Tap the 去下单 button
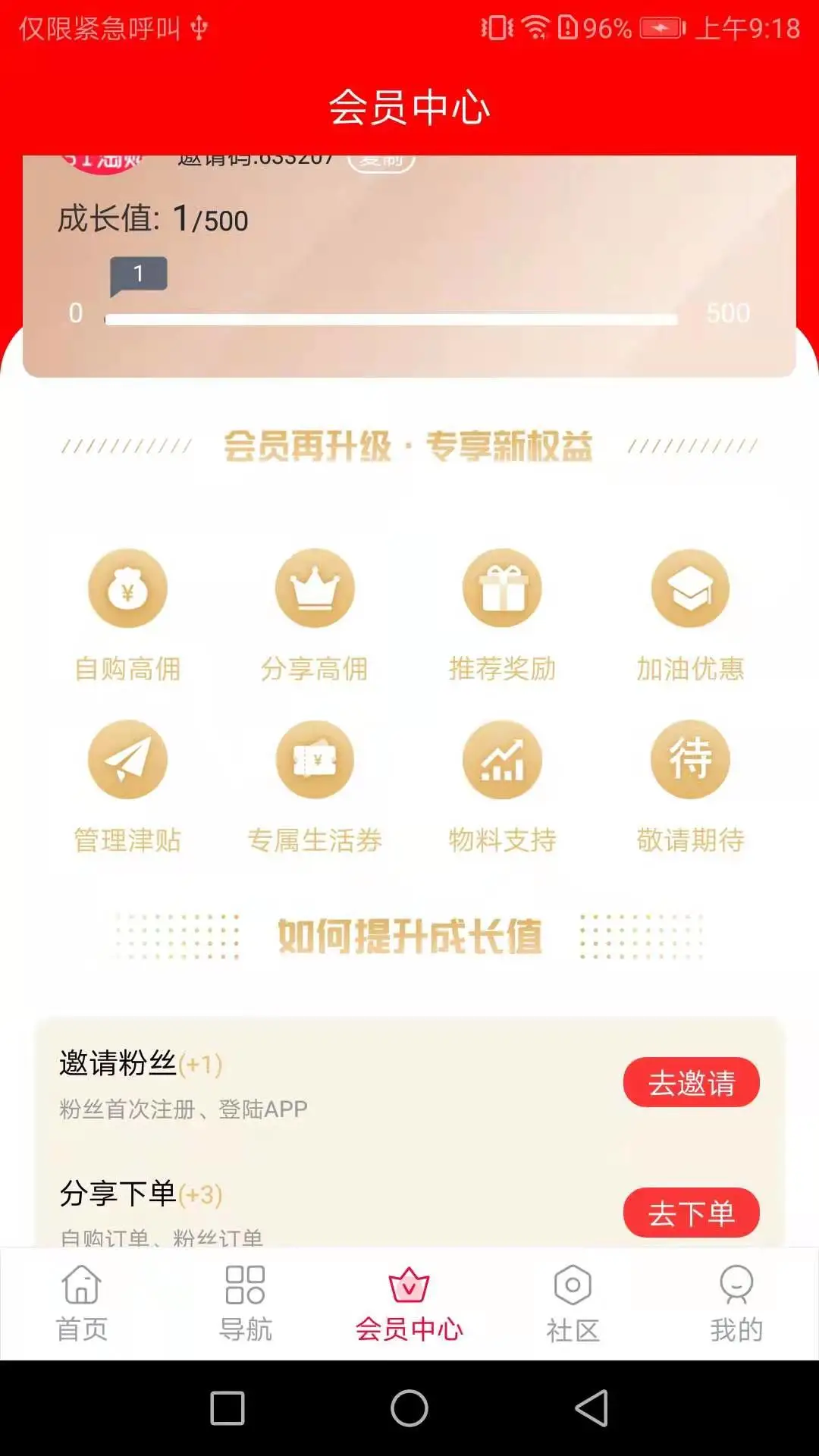 click(x=691, y=1213)
